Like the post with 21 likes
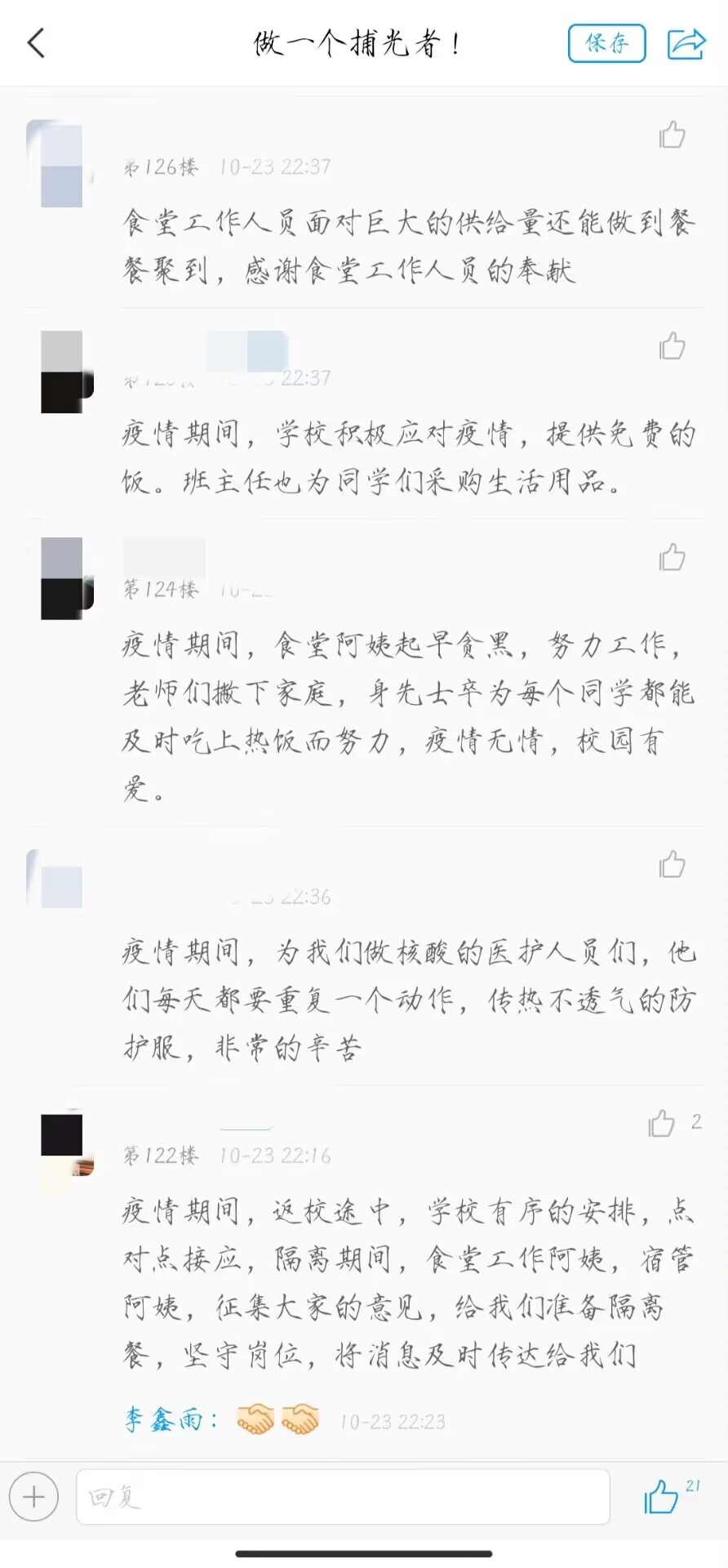The width and height of the screenshot is (728, 1568). 662,1497
